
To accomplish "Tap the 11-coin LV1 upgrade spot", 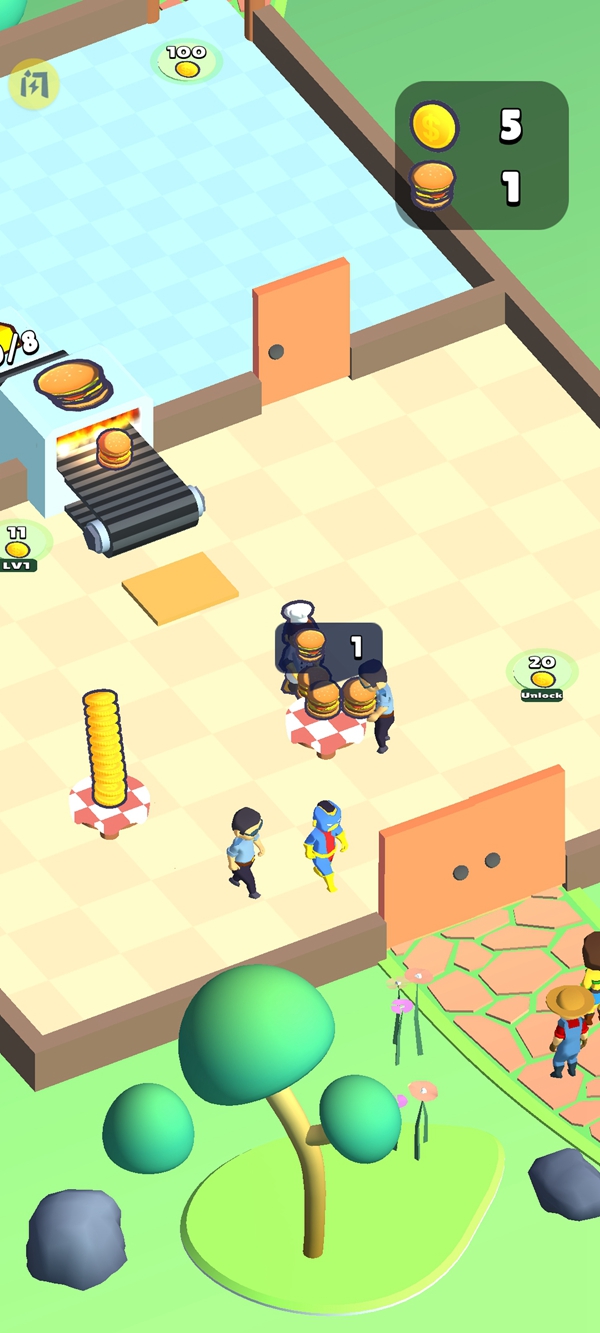I will point(18,545).
